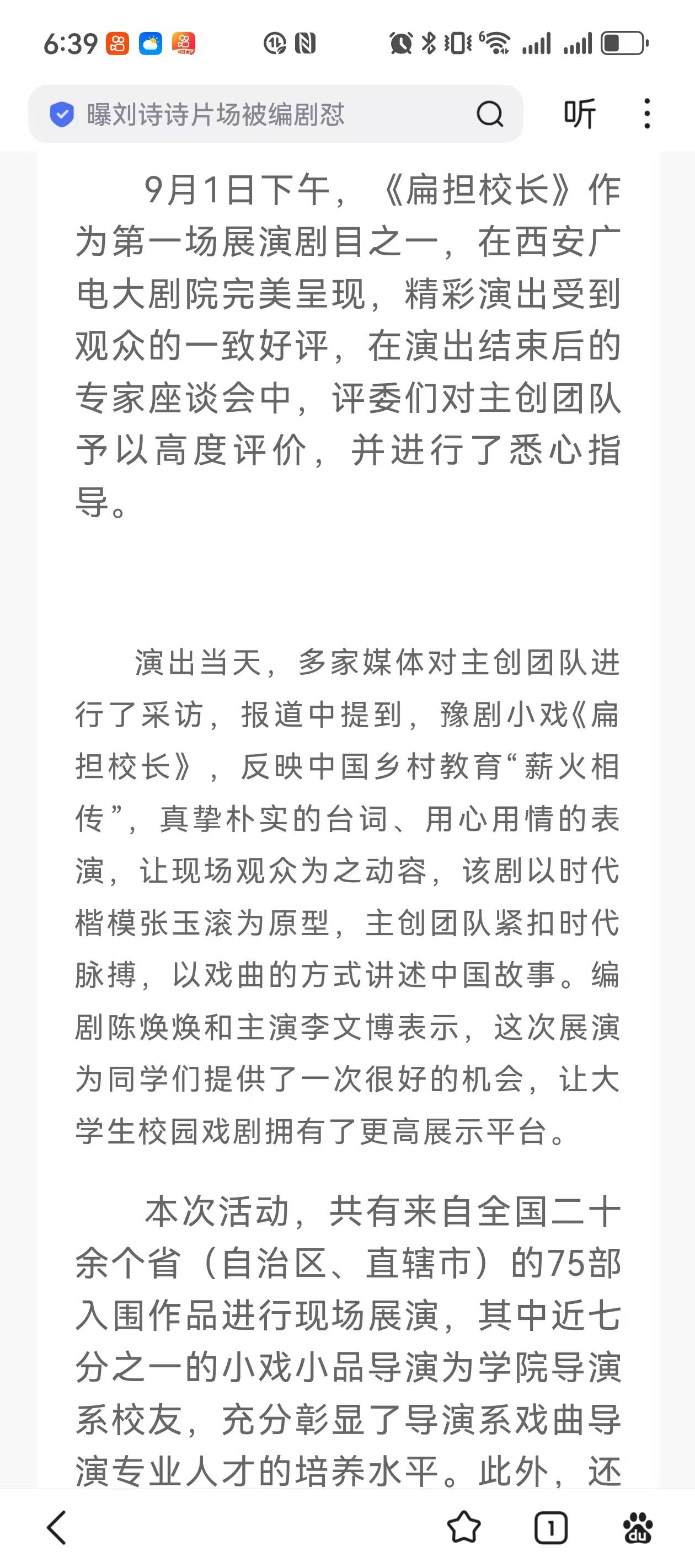
Task: Tap the listen button to hear the article
Action: coord(579,114)
